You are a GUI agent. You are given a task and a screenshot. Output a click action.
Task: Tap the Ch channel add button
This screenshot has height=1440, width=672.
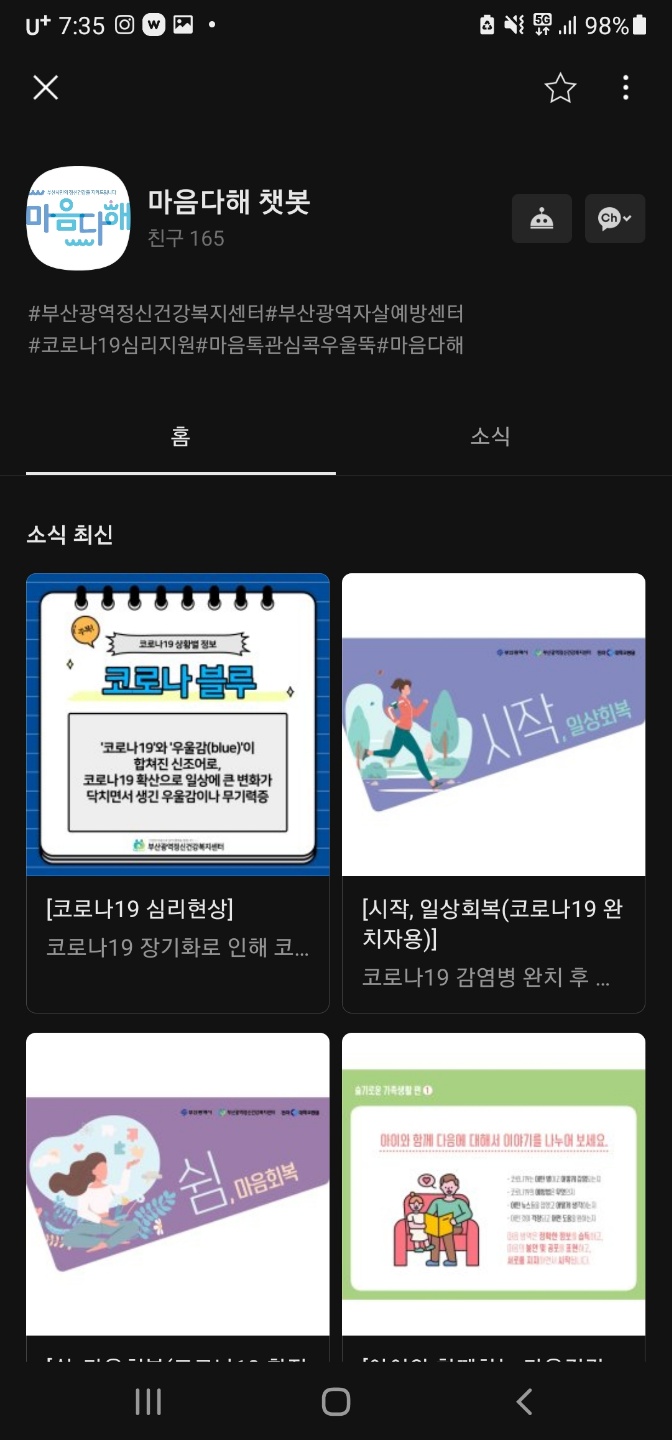tap(615, 219)
